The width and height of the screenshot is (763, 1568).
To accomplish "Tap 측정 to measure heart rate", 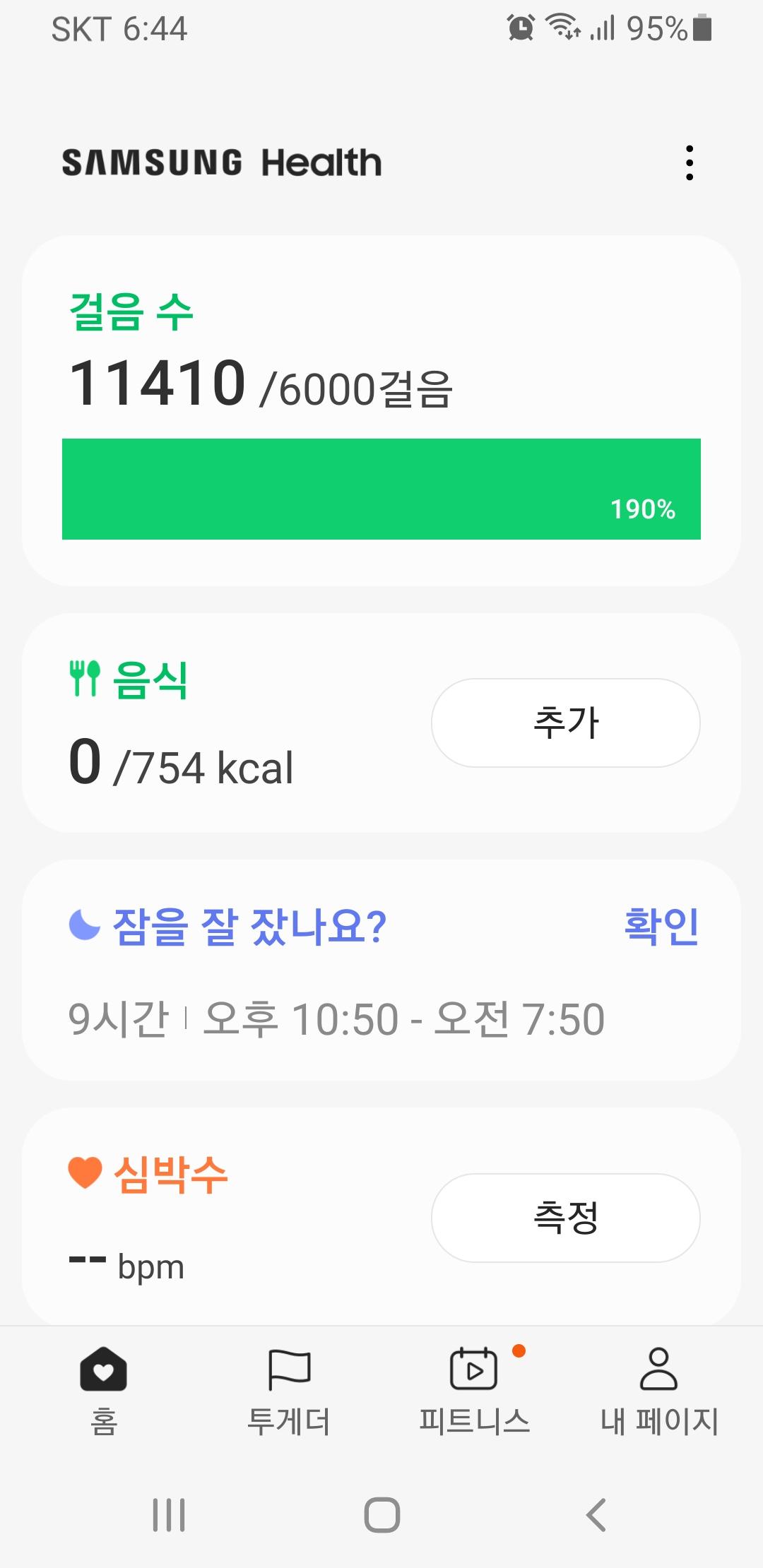I will [x=565, y=1218].
